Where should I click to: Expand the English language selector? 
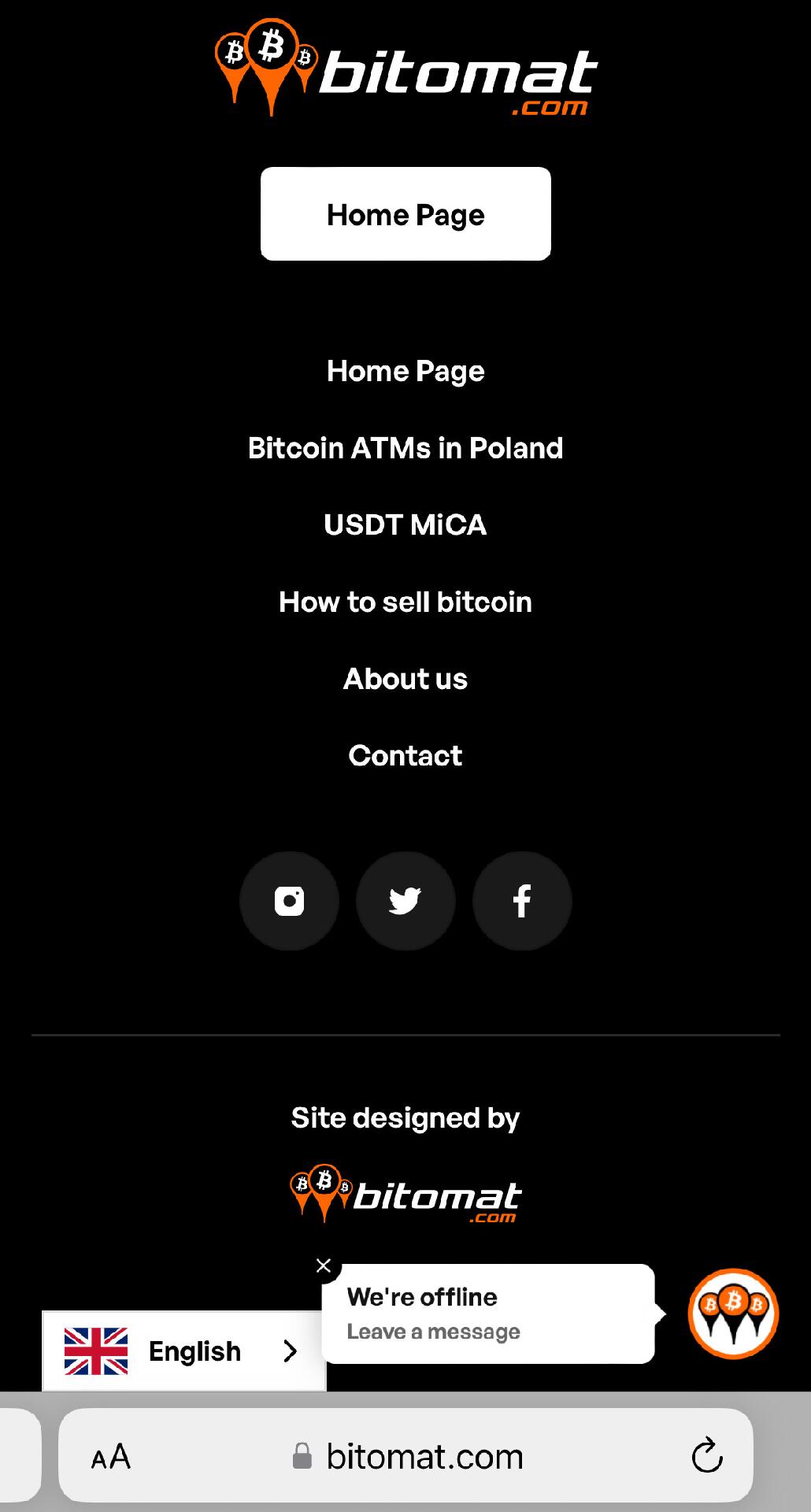(184, 1351)
